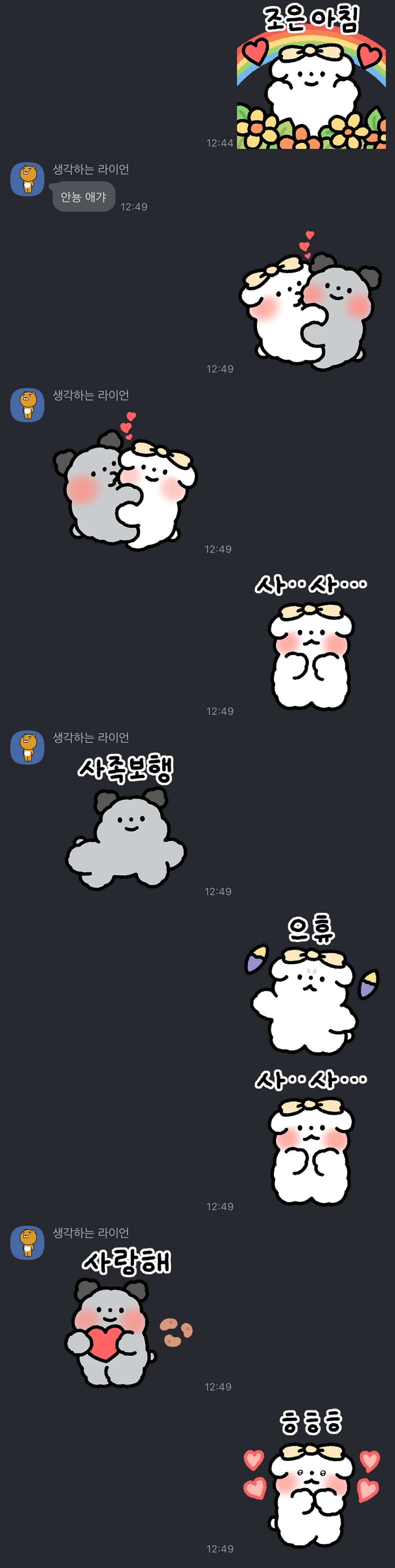The image size is (395, 1568).
Task: Open profile picture above the 사랑해 sticker
Action: click(x=27, y=1243)
